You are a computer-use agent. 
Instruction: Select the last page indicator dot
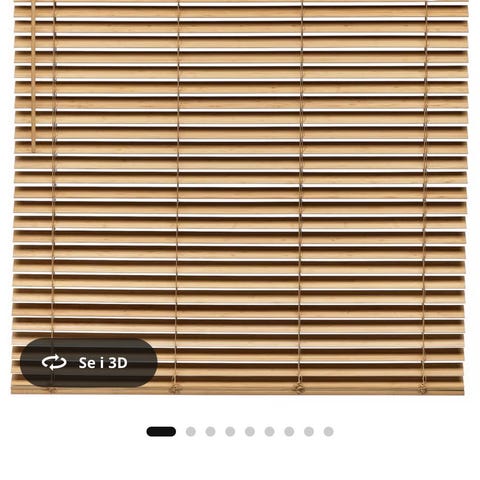(328, 432)
